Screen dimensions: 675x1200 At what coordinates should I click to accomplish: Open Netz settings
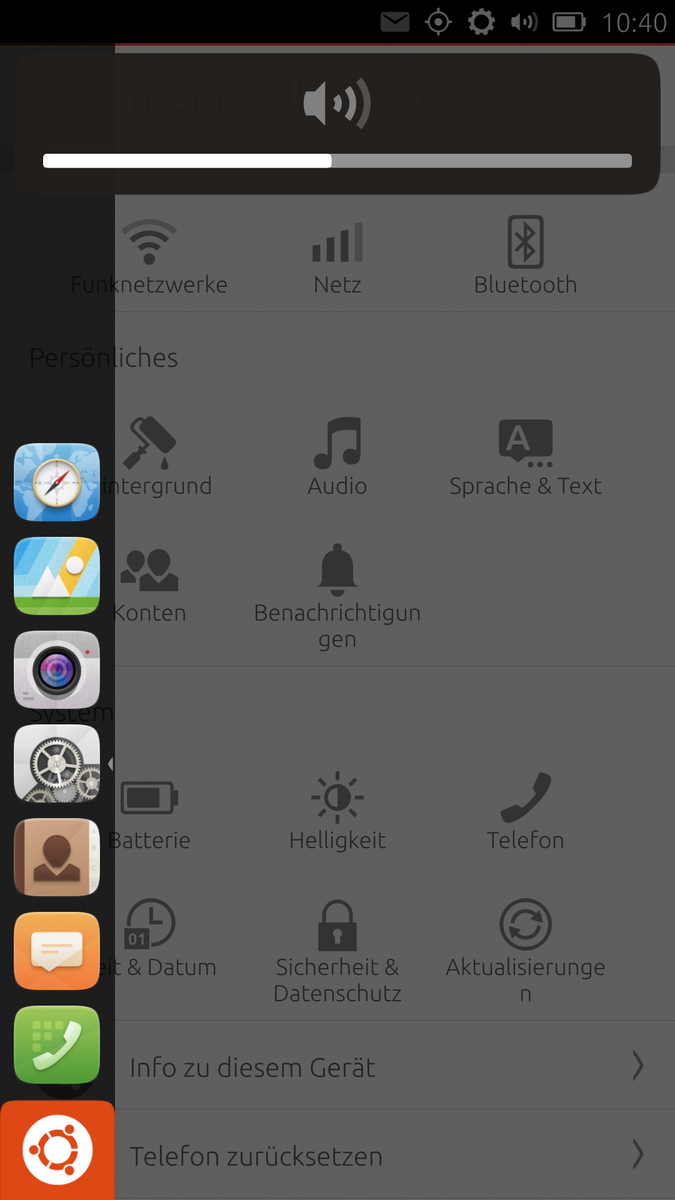[x=337, y=258]
